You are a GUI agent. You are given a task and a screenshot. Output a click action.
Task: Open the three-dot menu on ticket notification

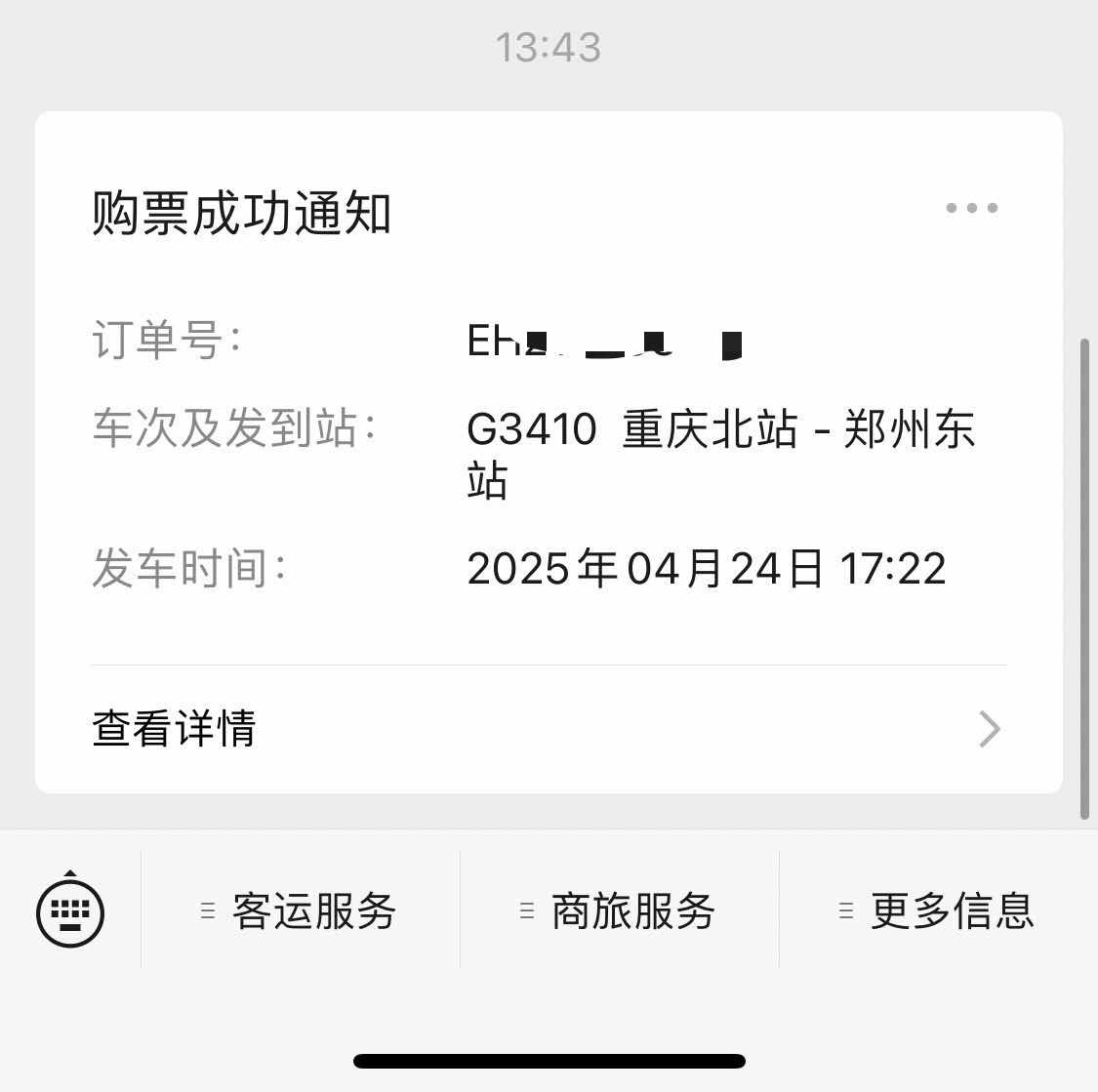971,208
